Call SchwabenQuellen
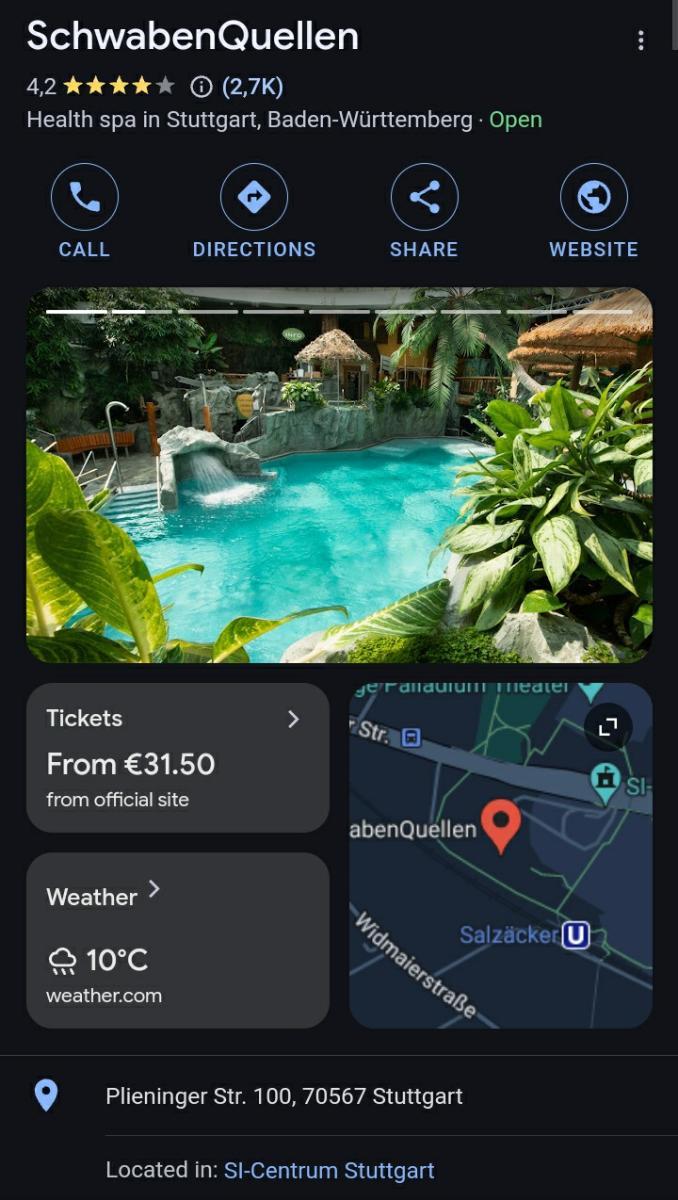Viewport: 678px width, 1200px height. pyautogui.click(x=85, y=197)
